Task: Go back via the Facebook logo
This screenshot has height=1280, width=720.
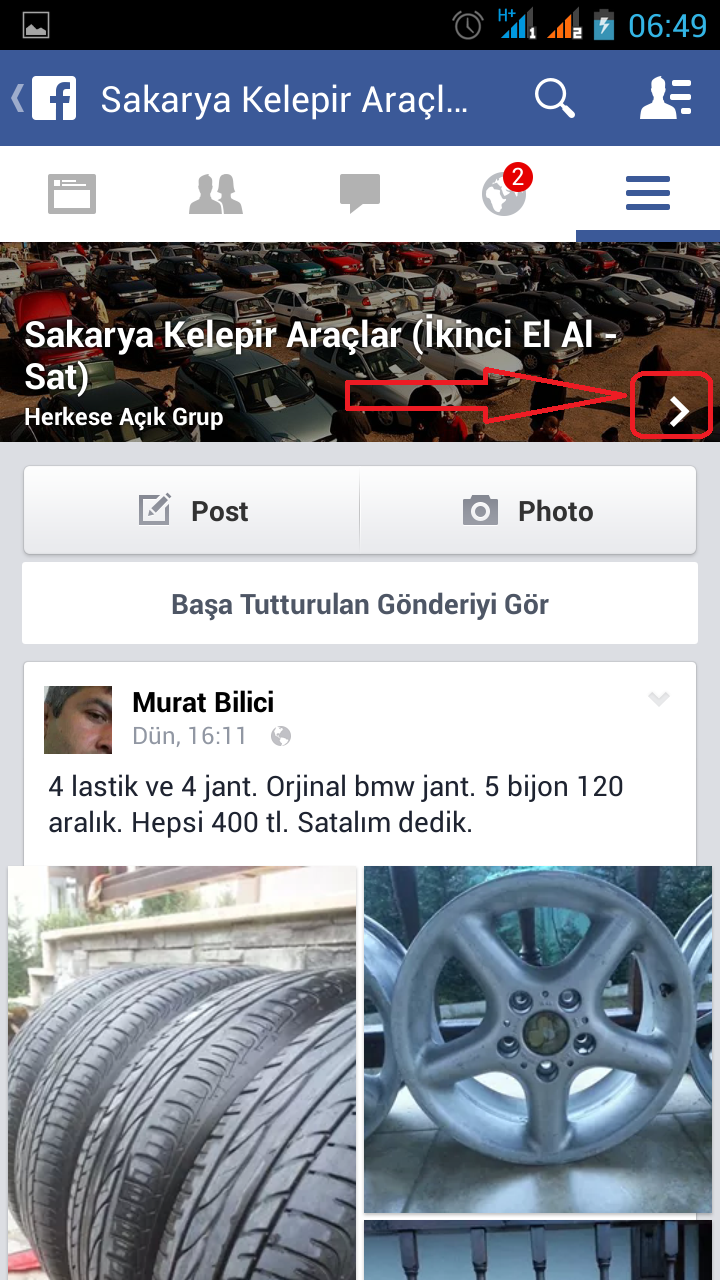Action: click(47, 99)
